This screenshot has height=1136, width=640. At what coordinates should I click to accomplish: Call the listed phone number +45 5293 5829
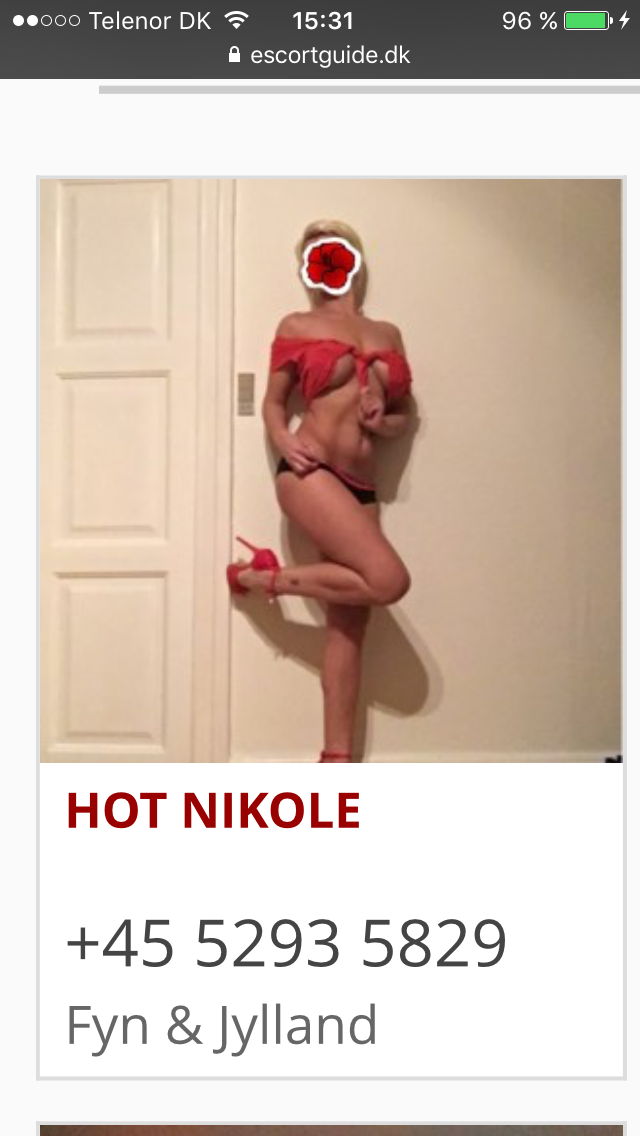(286, 943)
